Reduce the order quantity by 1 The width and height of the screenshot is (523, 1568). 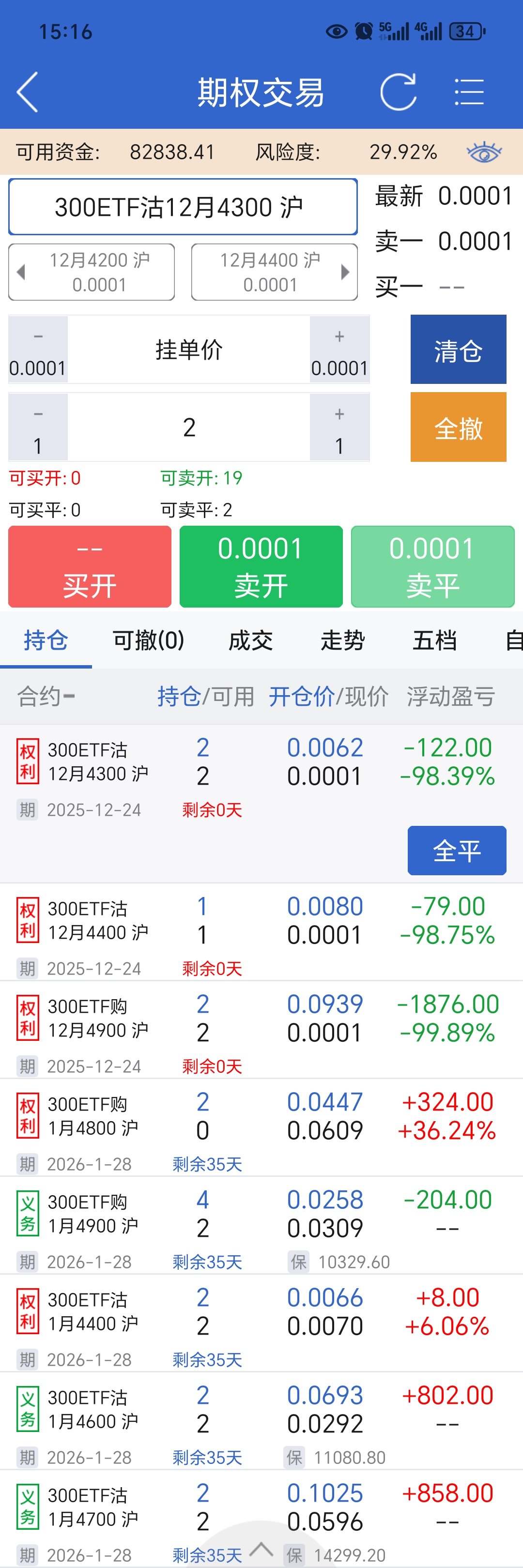click(38, 427)
